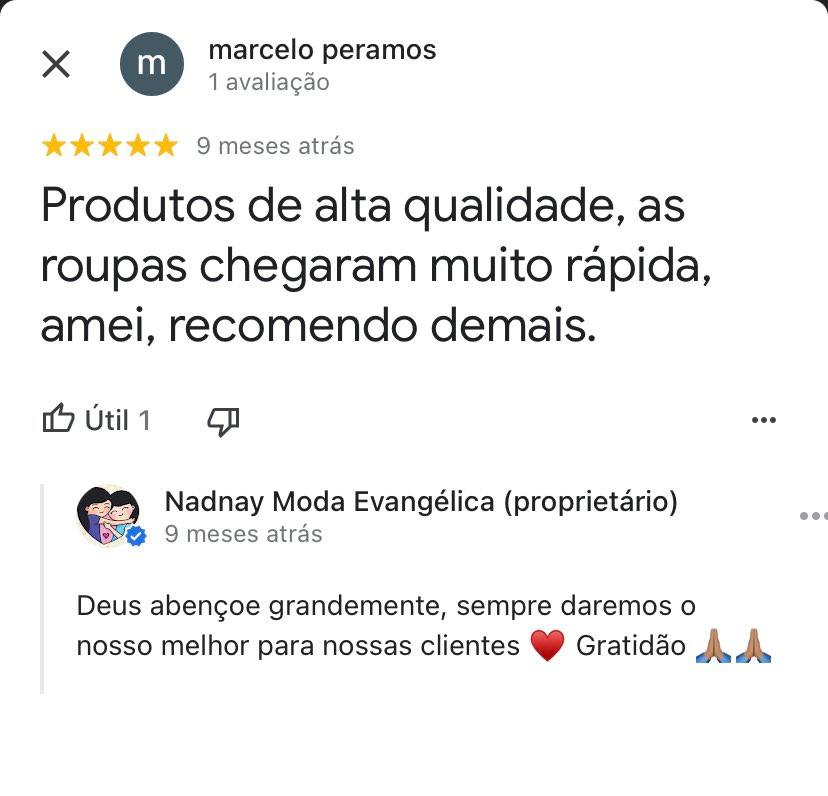
Task: Open more options for marcelo's review
Action: (x=763, y=420)
